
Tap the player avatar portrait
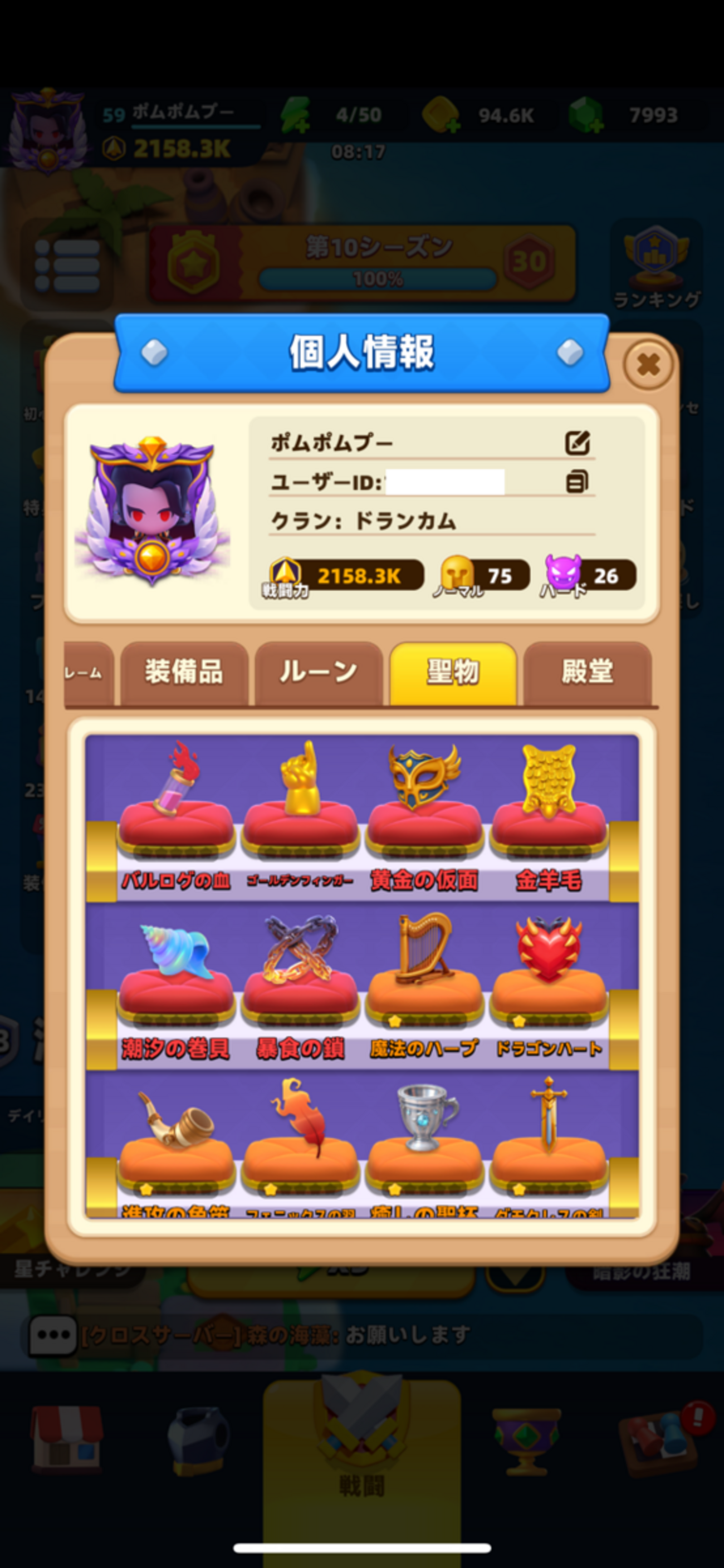point(152,511)
